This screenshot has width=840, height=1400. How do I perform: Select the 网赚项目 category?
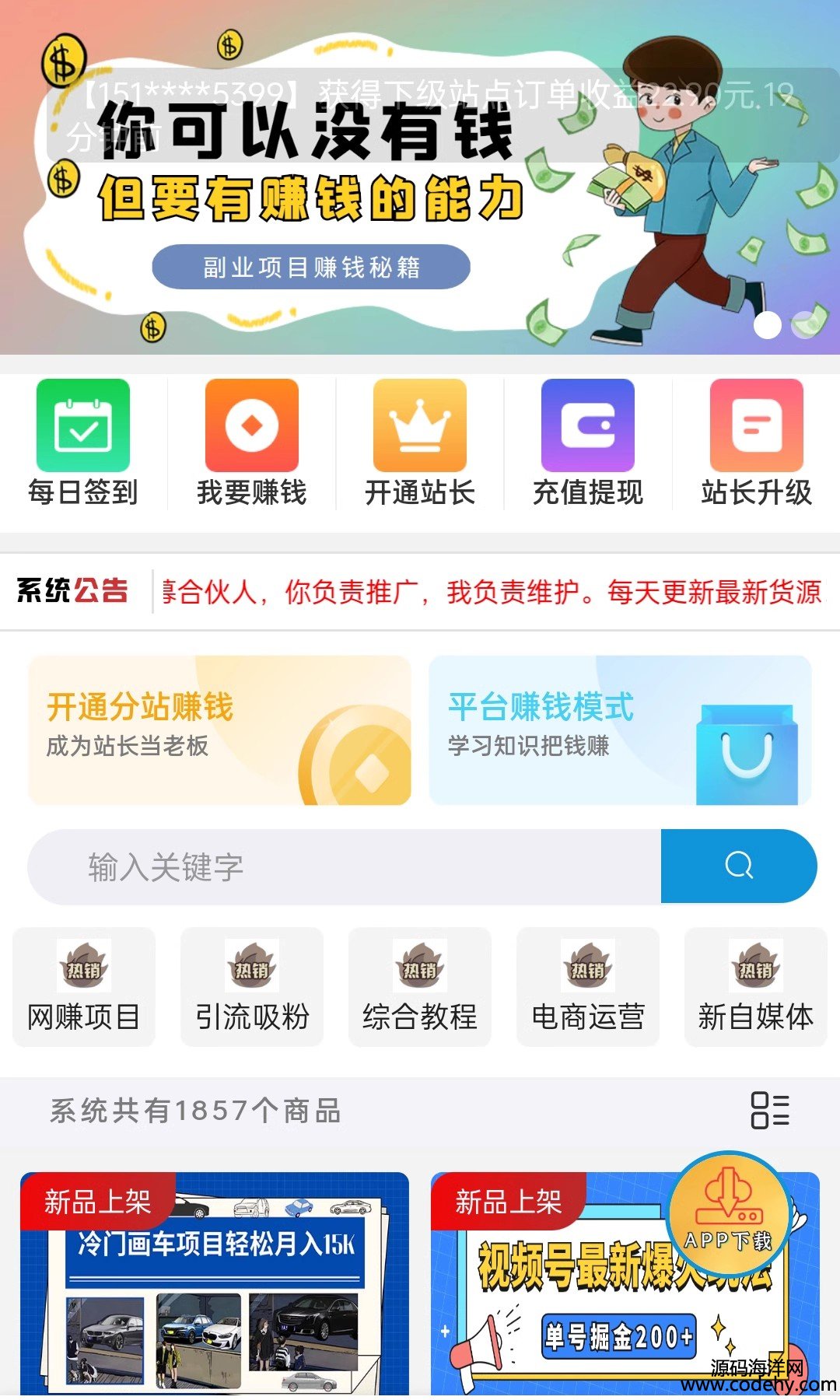tap(84, 988)
